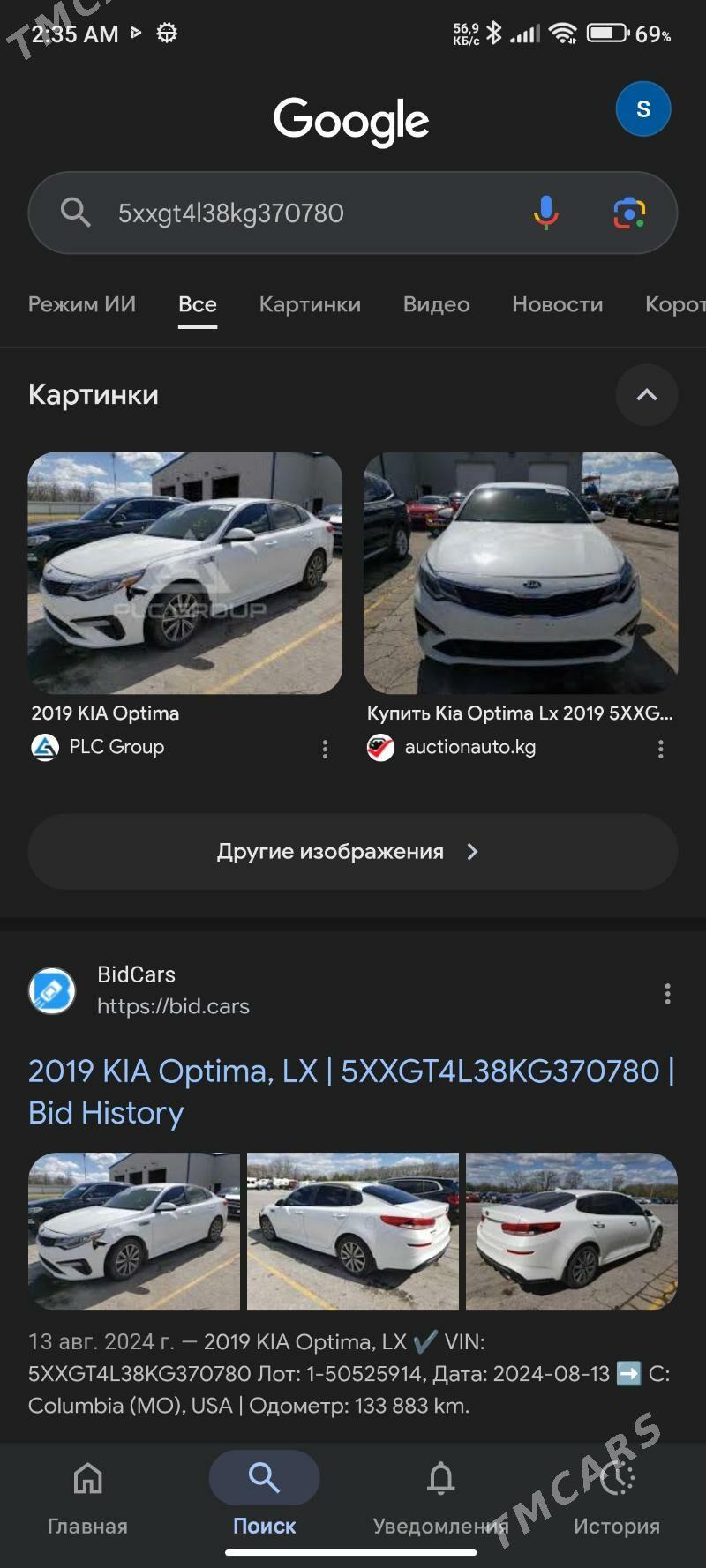
Task: Tap the magnifying glass in the search bar
Action: click(75, 212)
